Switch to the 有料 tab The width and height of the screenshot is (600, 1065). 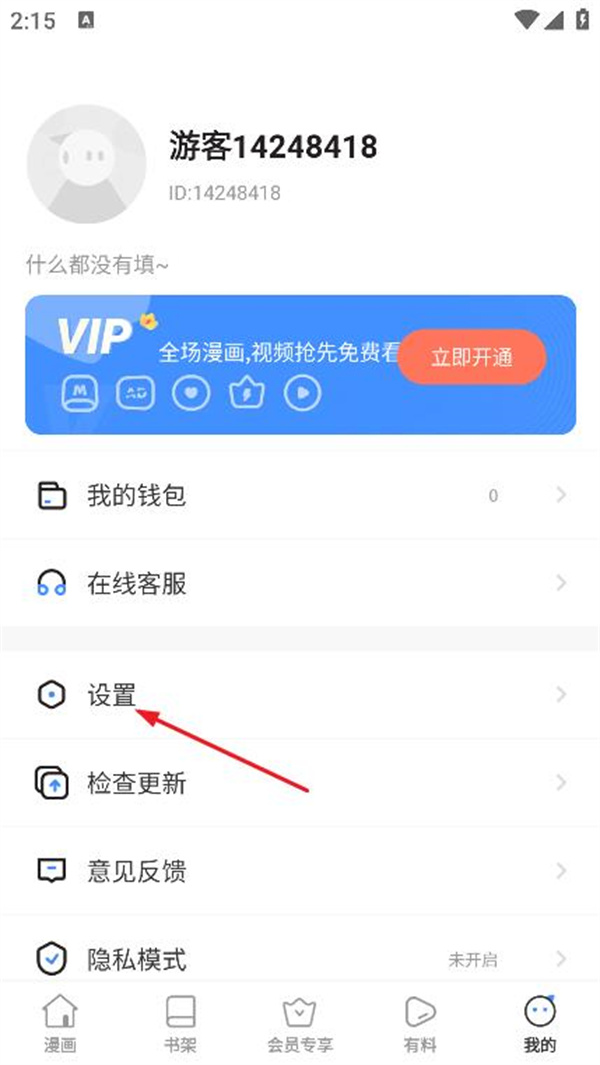(x=420, y=1025)
